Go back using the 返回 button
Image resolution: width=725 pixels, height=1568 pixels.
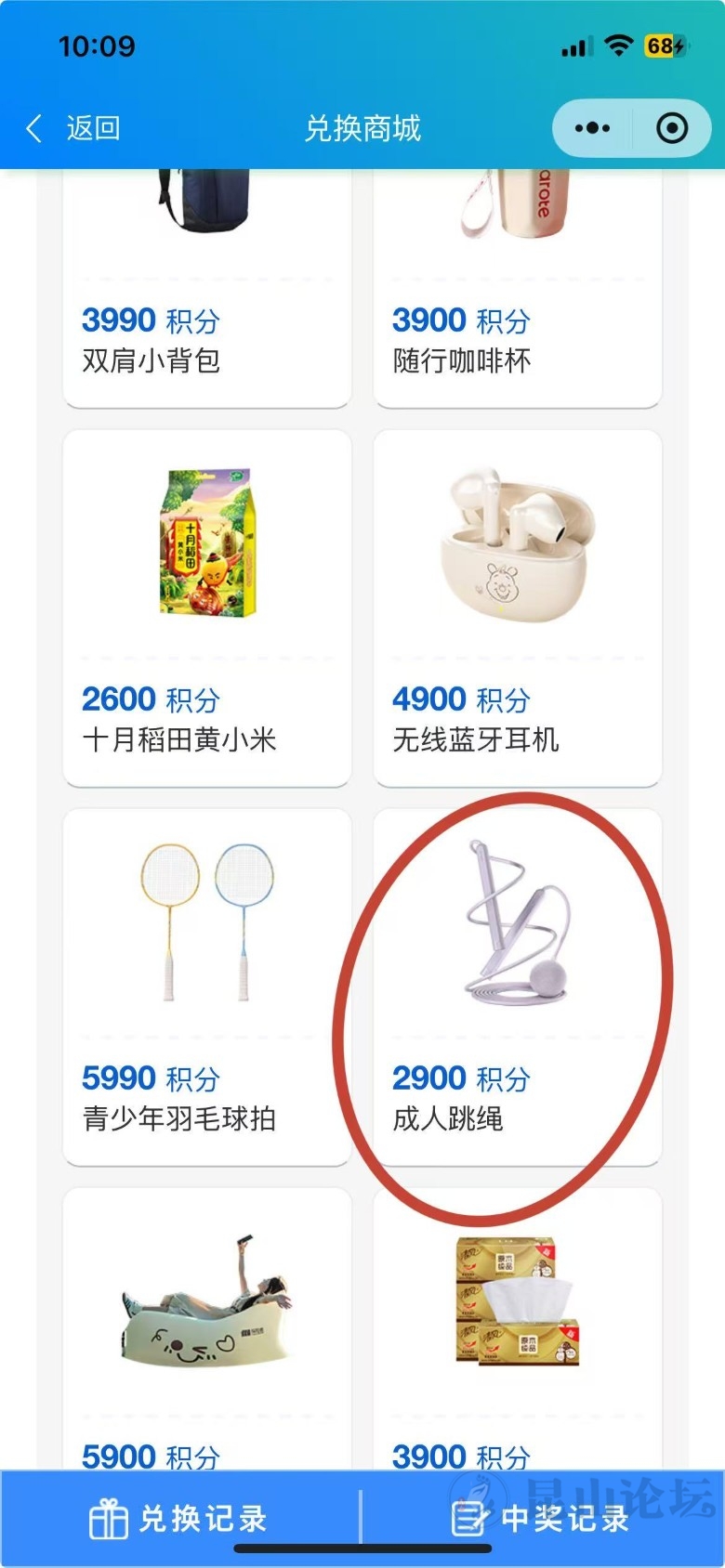(74, 128)
